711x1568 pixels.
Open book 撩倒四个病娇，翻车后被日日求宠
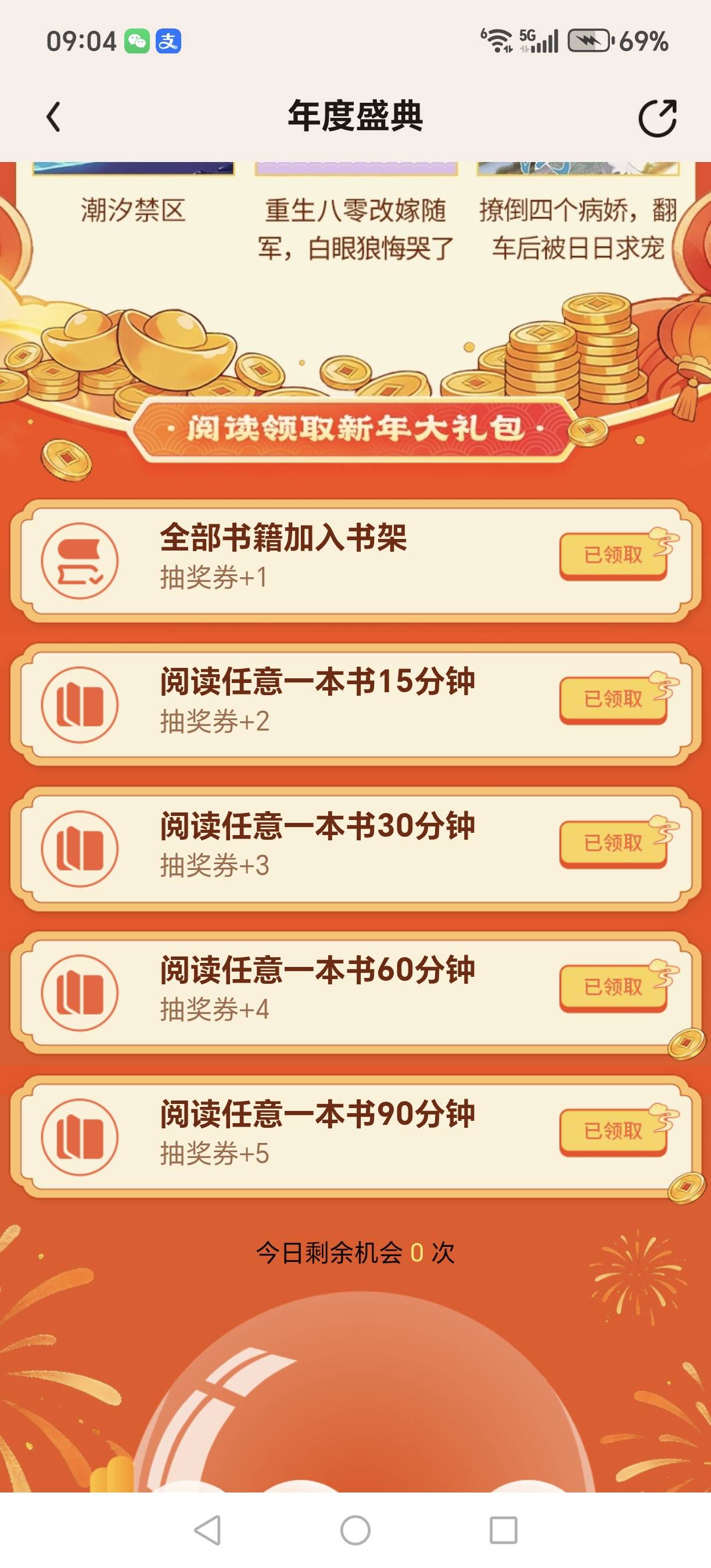tap(577, 228)
